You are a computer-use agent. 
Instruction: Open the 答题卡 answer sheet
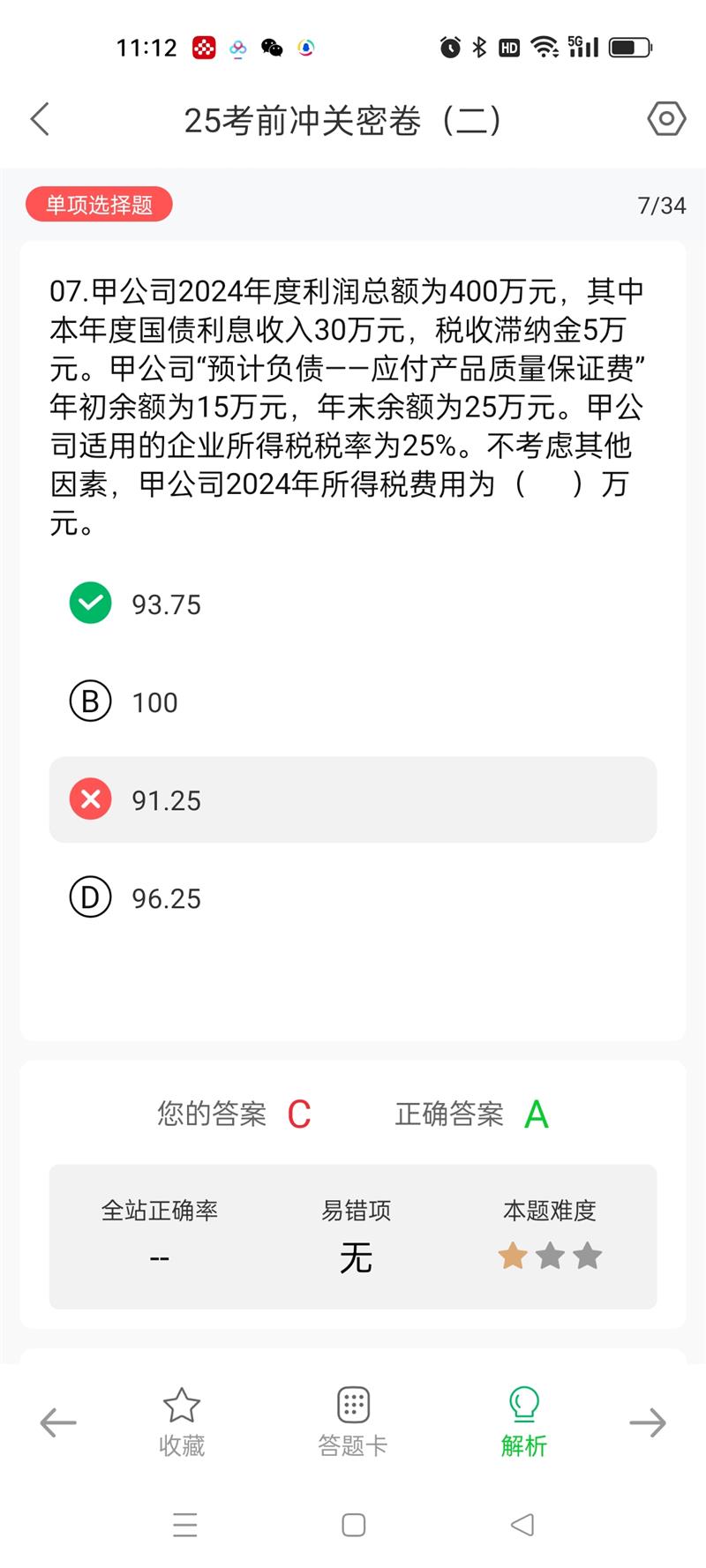tap(353, 1422)
